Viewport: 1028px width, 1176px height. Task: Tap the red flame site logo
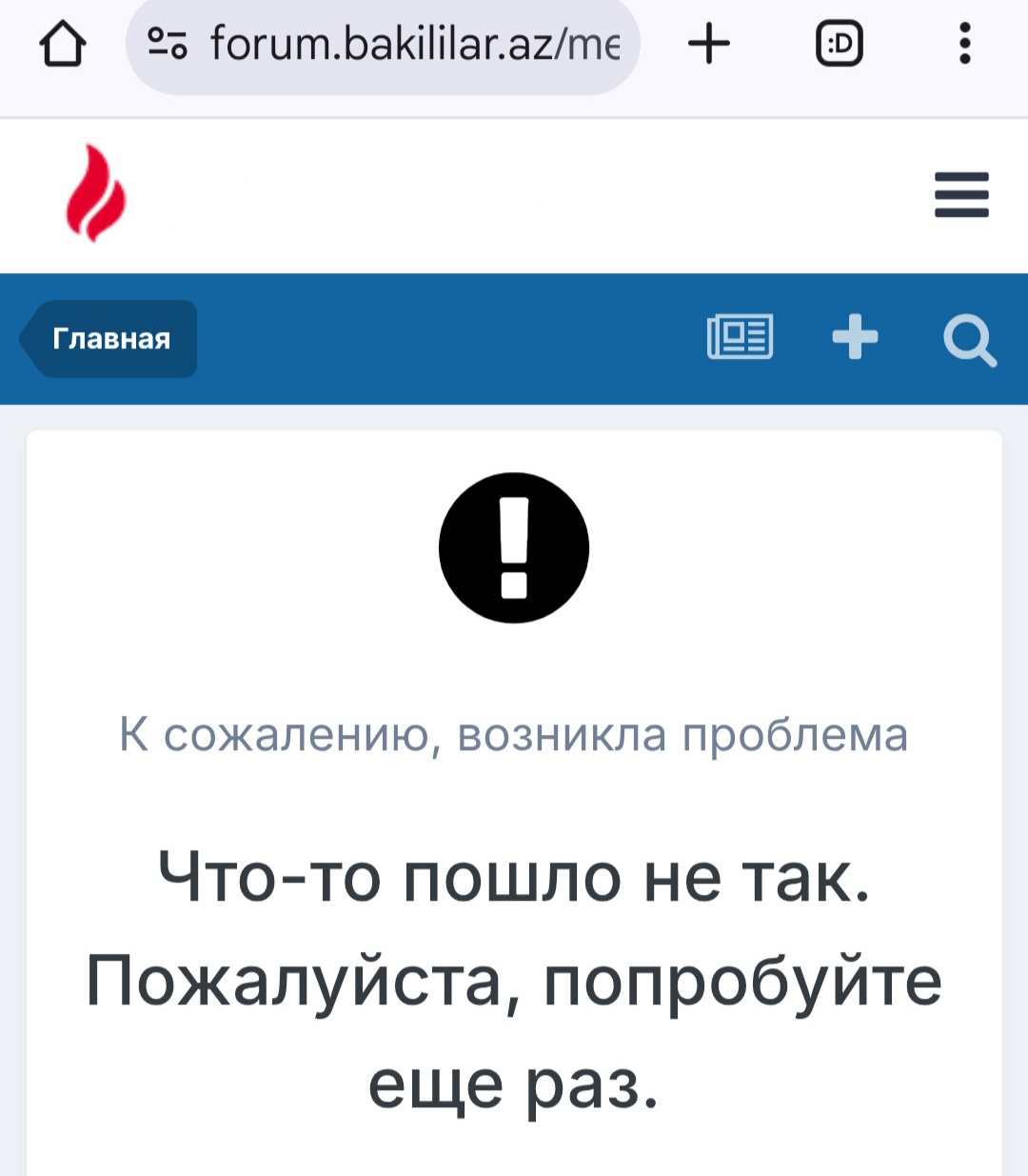(95, 193)
